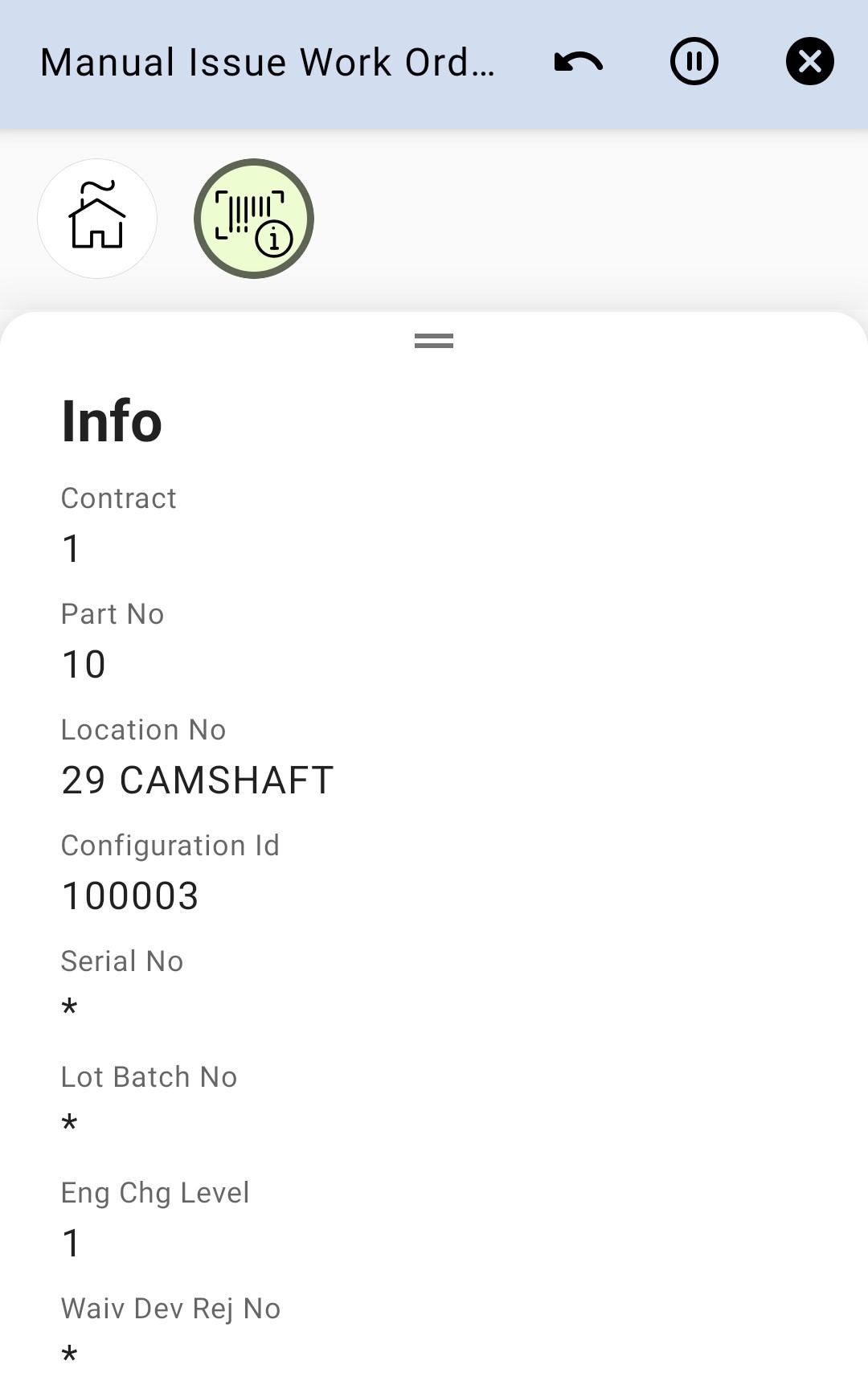Pause the Manual Issue Work Order session
Image resolution: width=868 pixels, height=1381 pixels.
pos(694,62)
